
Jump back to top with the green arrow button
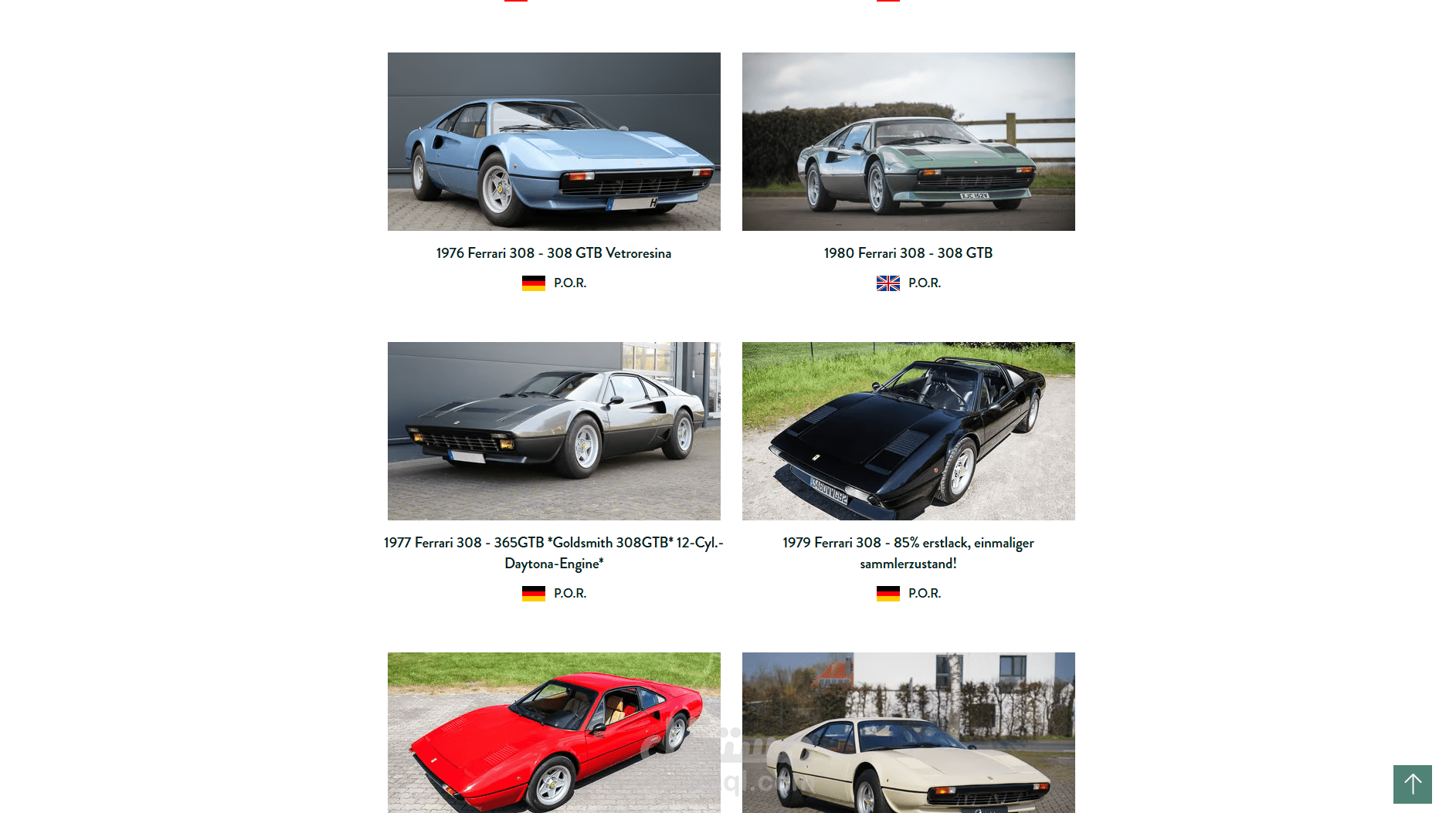pyautogui.click(x=1412, y=784)
